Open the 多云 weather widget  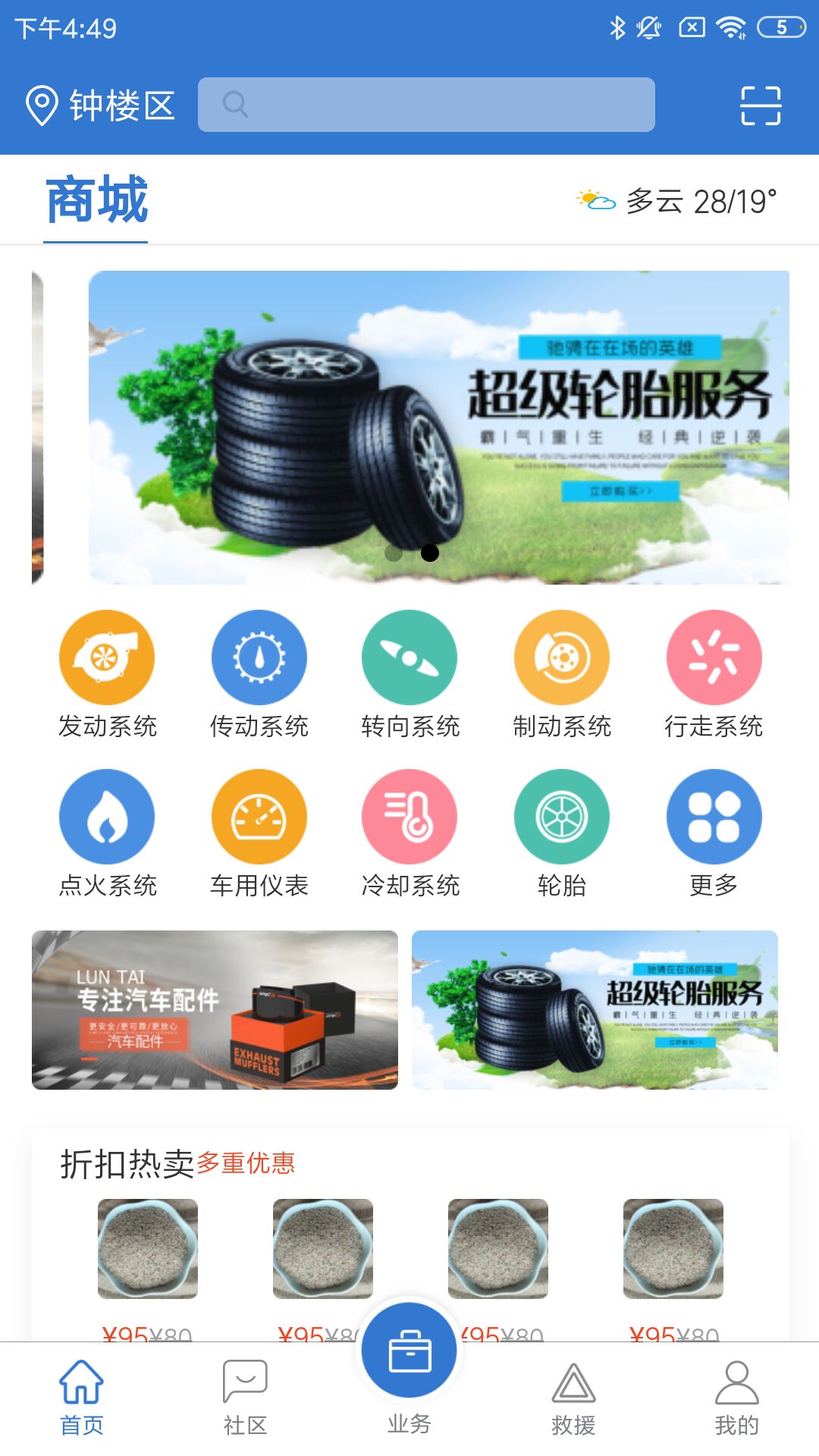tap(676, 201)
